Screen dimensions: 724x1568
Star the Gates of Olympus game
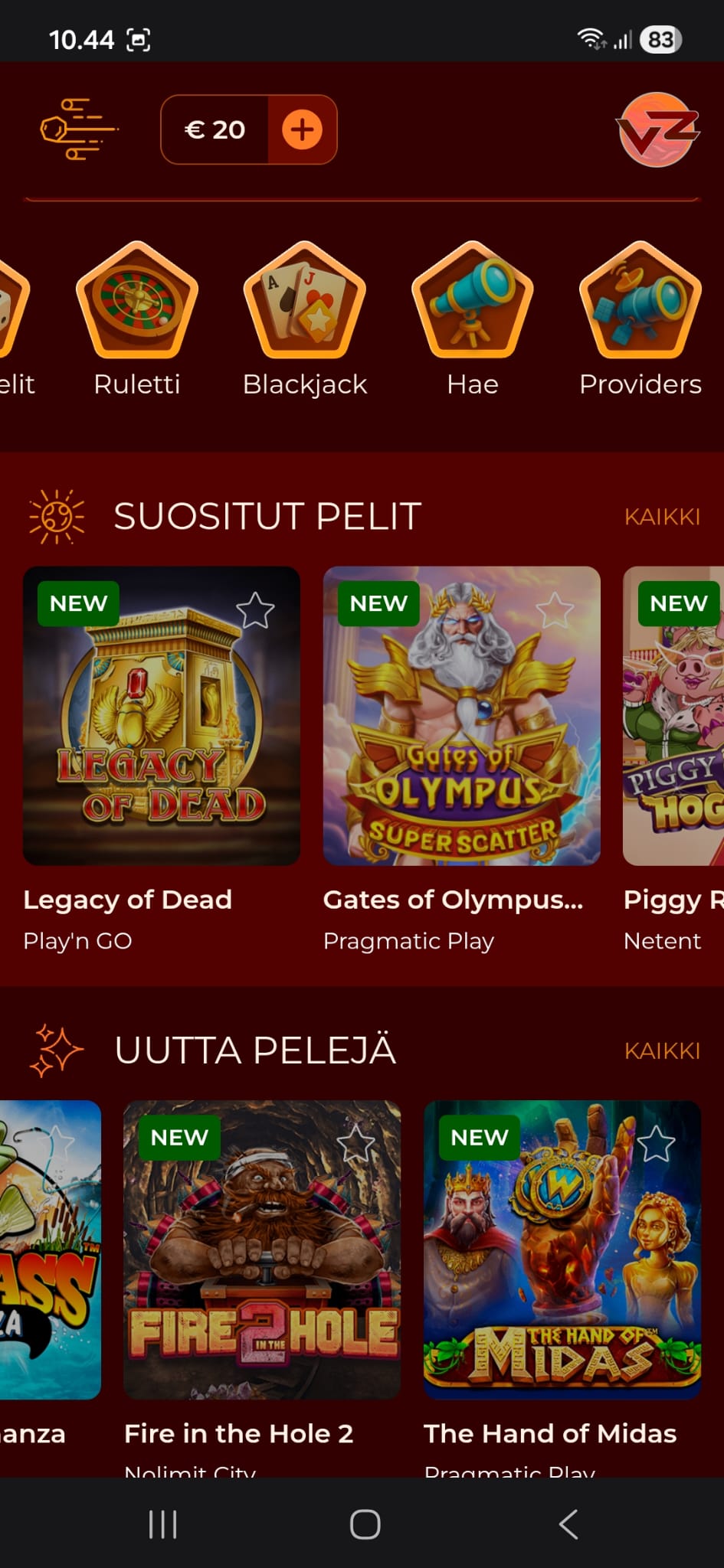pos(555,610)
